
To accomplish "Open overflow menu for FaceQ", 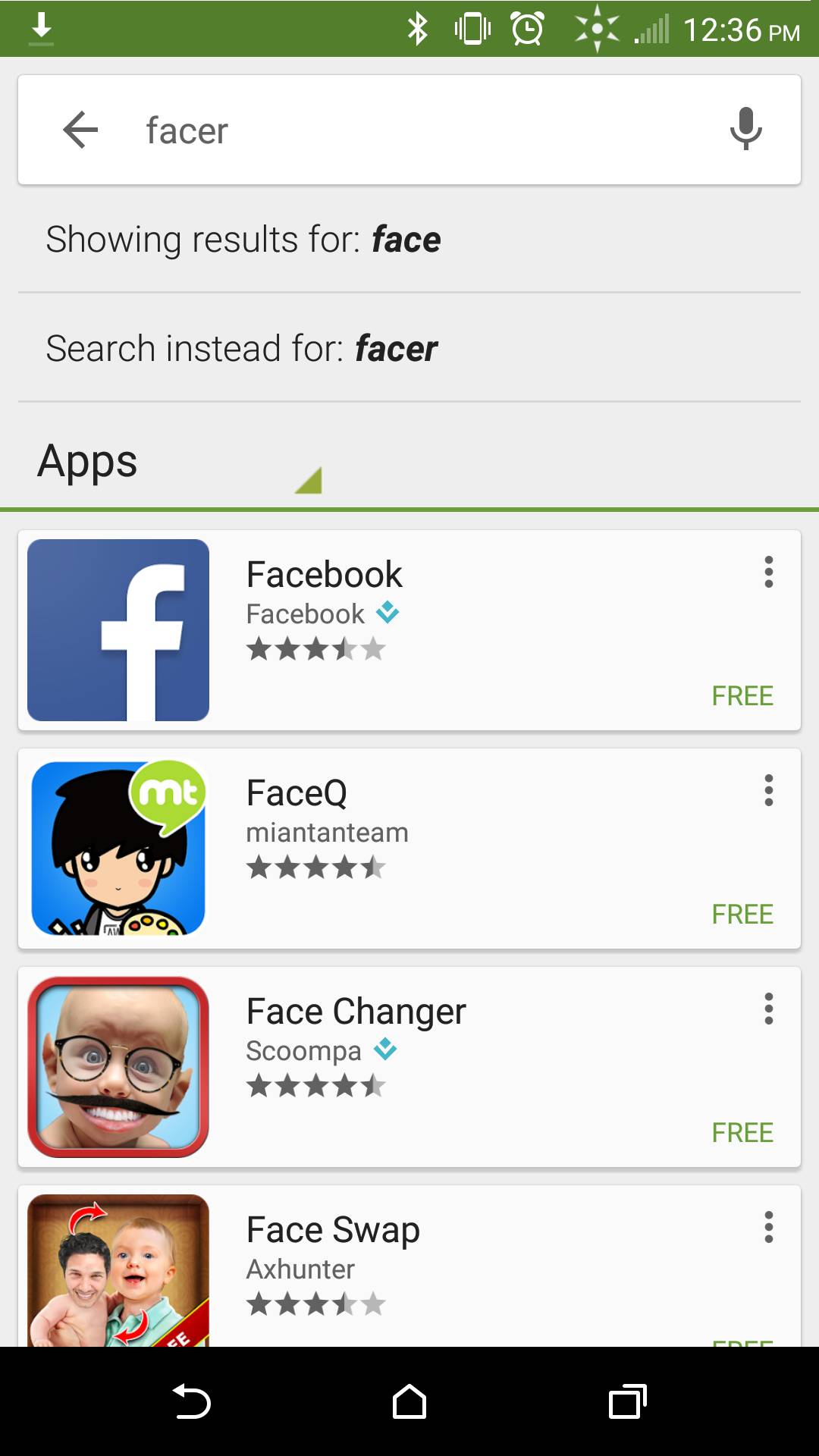I will [x=768, y=791].
